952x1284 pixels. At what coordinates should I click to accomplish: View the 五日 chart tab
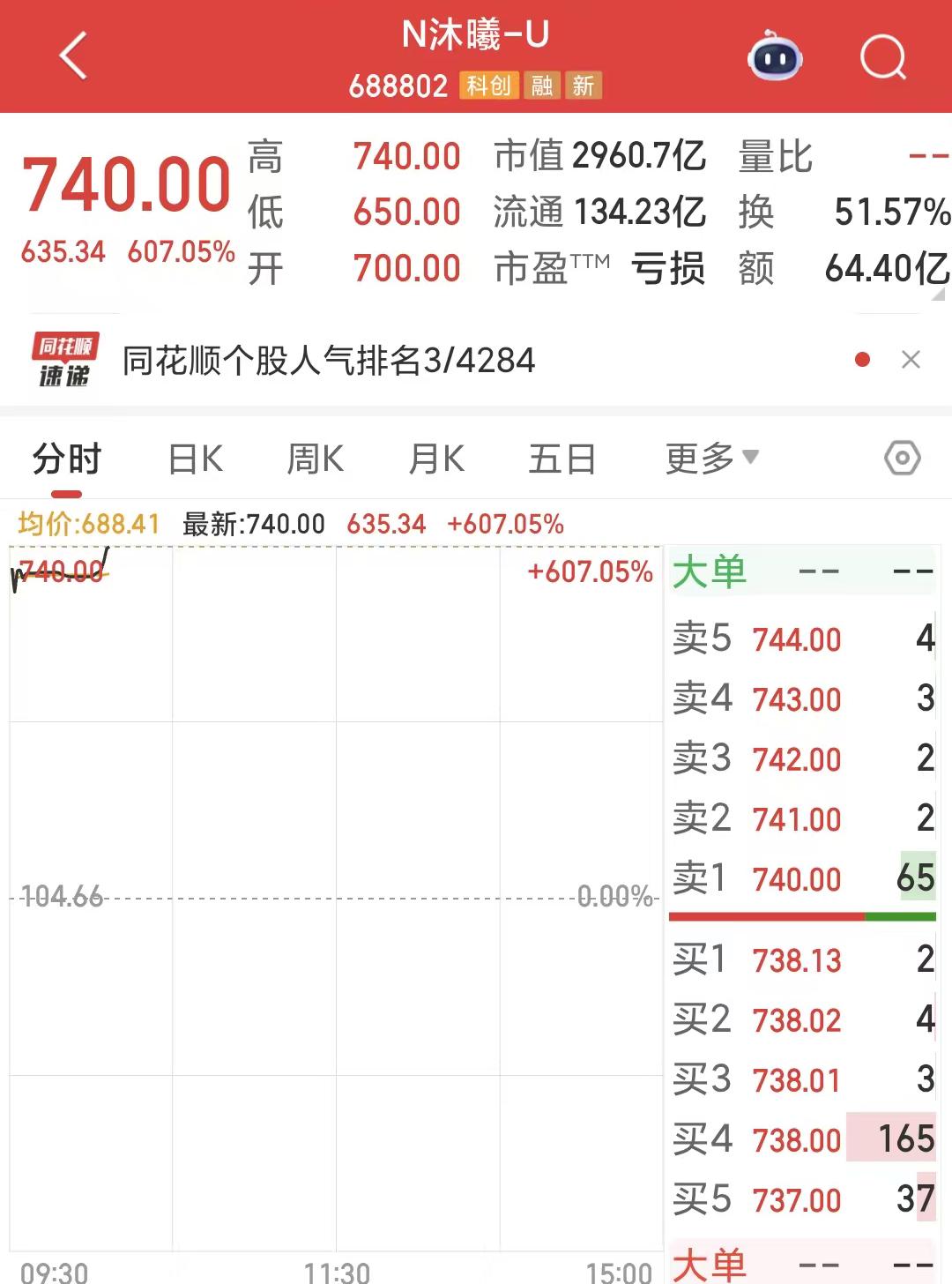click(x=562, y=459)
